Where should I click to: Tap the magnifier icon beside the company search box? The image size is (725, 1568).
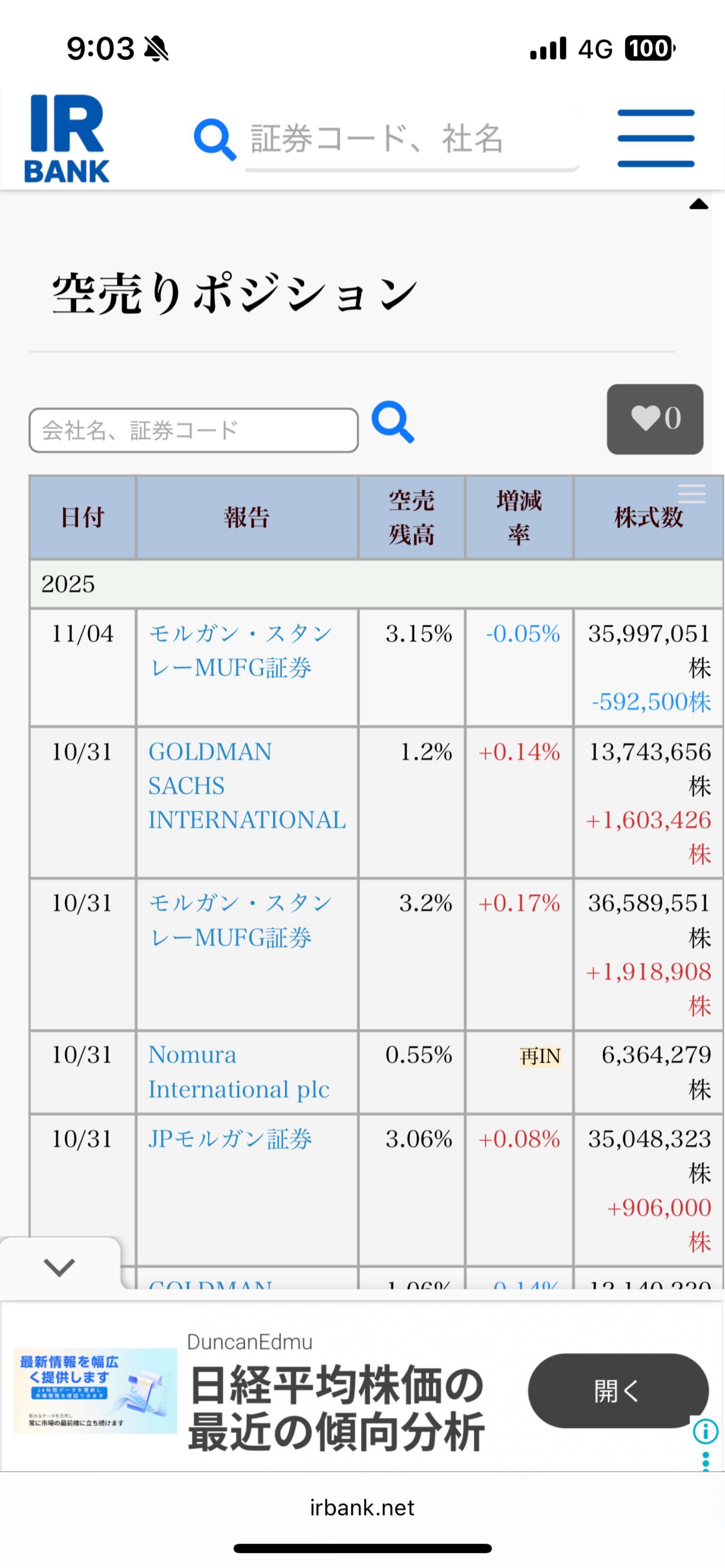click(394, 422)
